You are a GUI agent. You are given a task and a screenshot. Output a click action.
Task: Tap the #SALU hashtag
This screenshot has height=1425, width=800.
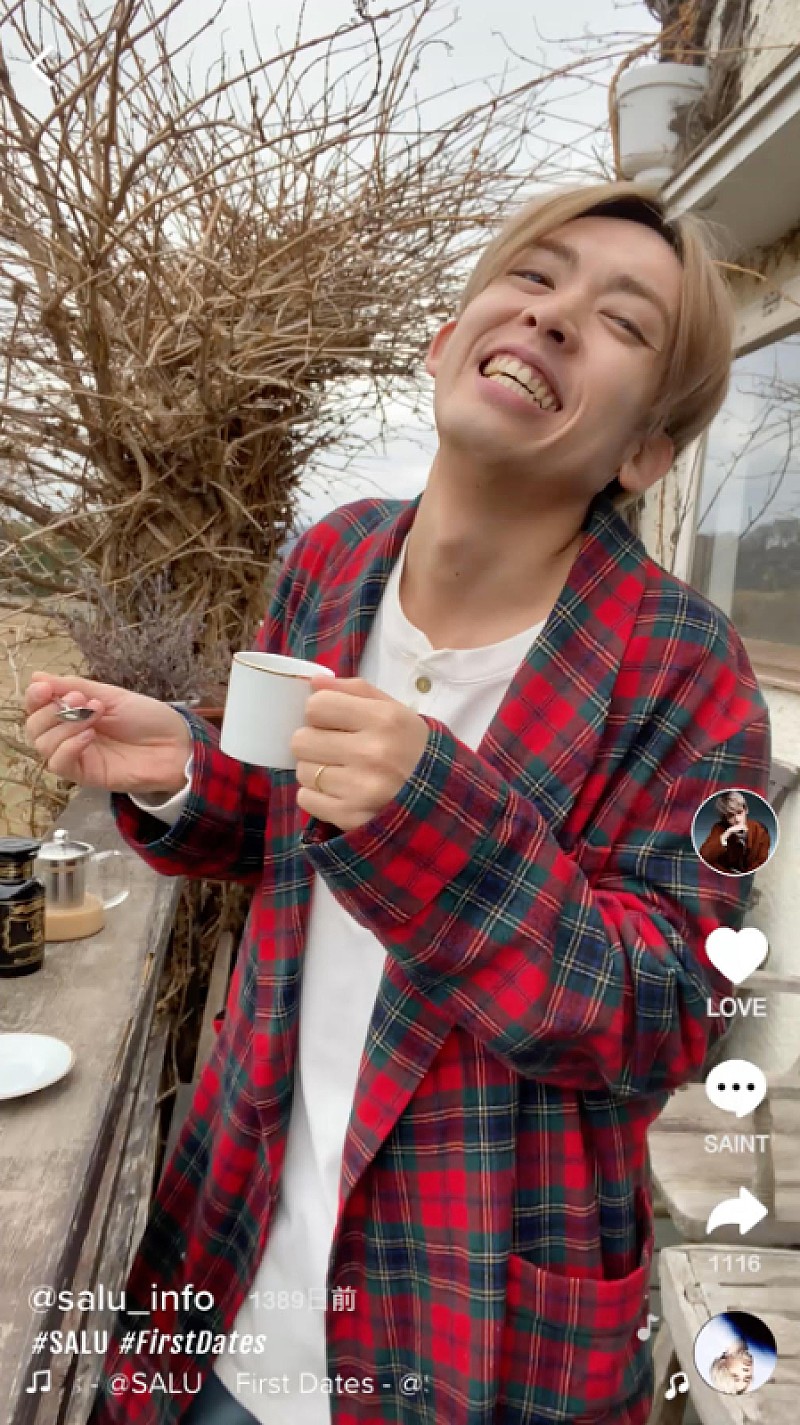70,1342
